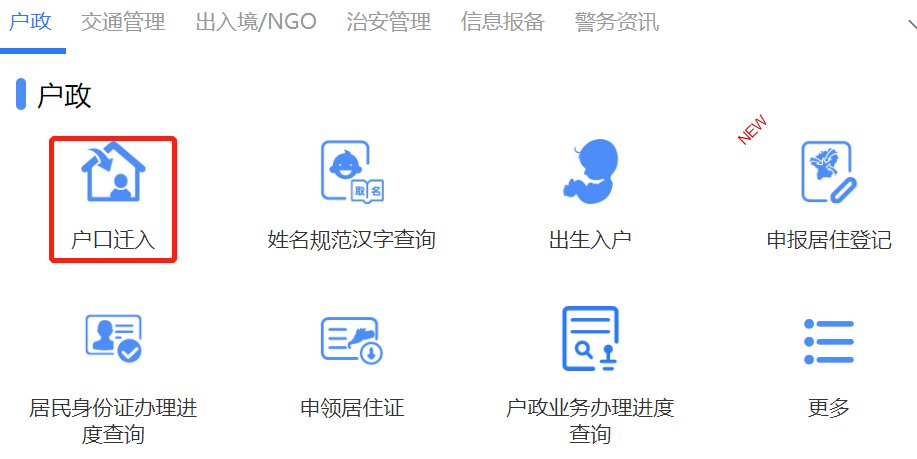
Task: Select the 信息报备 tab
Action: click(502, 22)
